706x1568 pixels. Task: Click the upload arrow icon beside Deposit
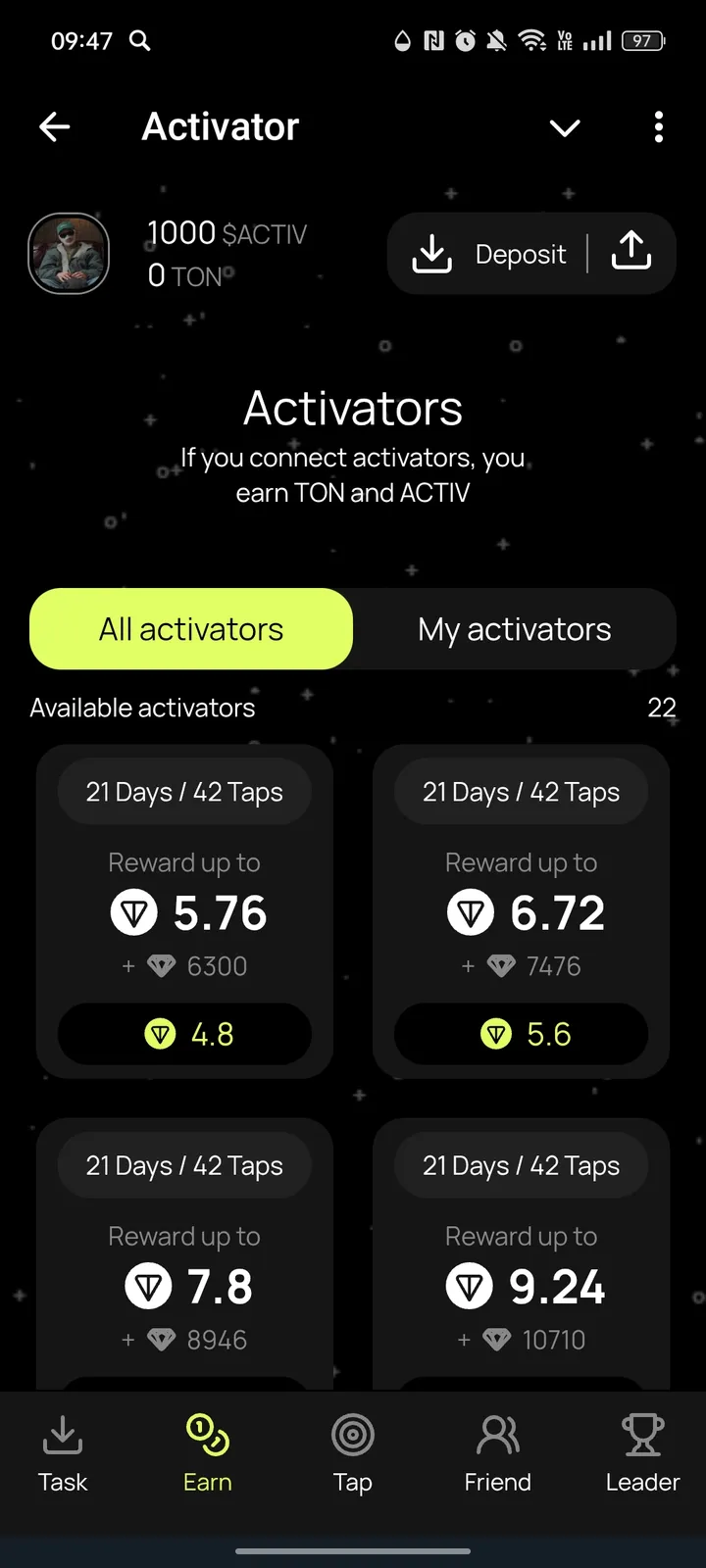[x=632, y=253]
